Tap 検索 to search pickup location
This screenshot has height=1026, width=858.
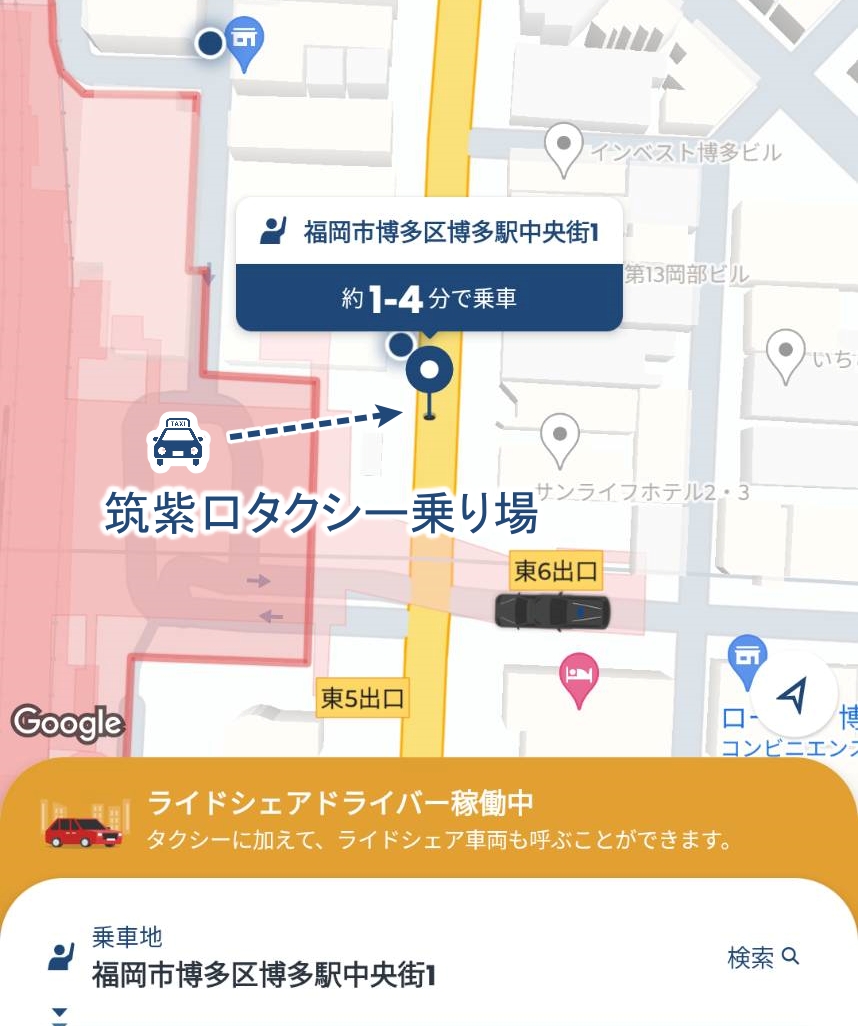(763, 958)
